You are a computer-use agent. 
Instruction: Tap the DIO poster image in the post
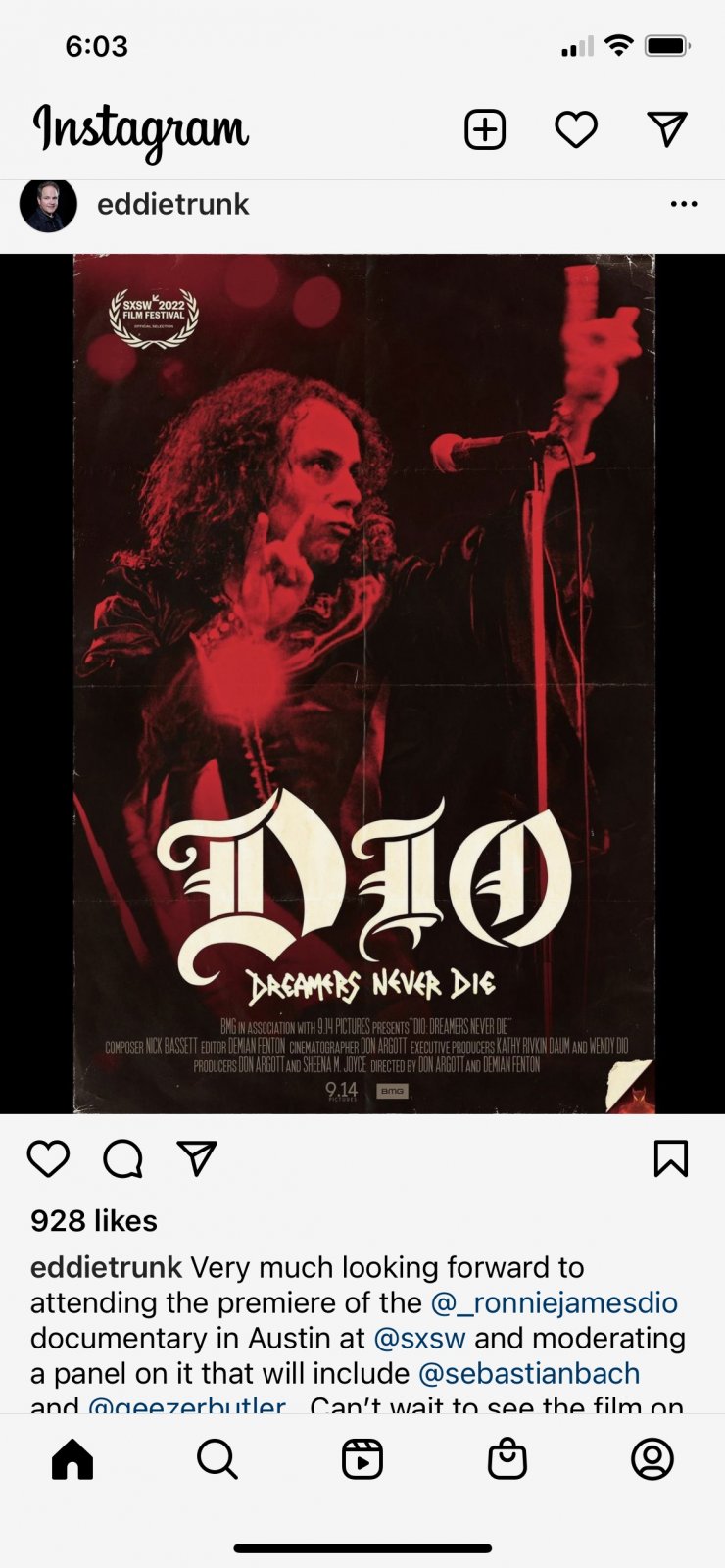tap(362, 683)
